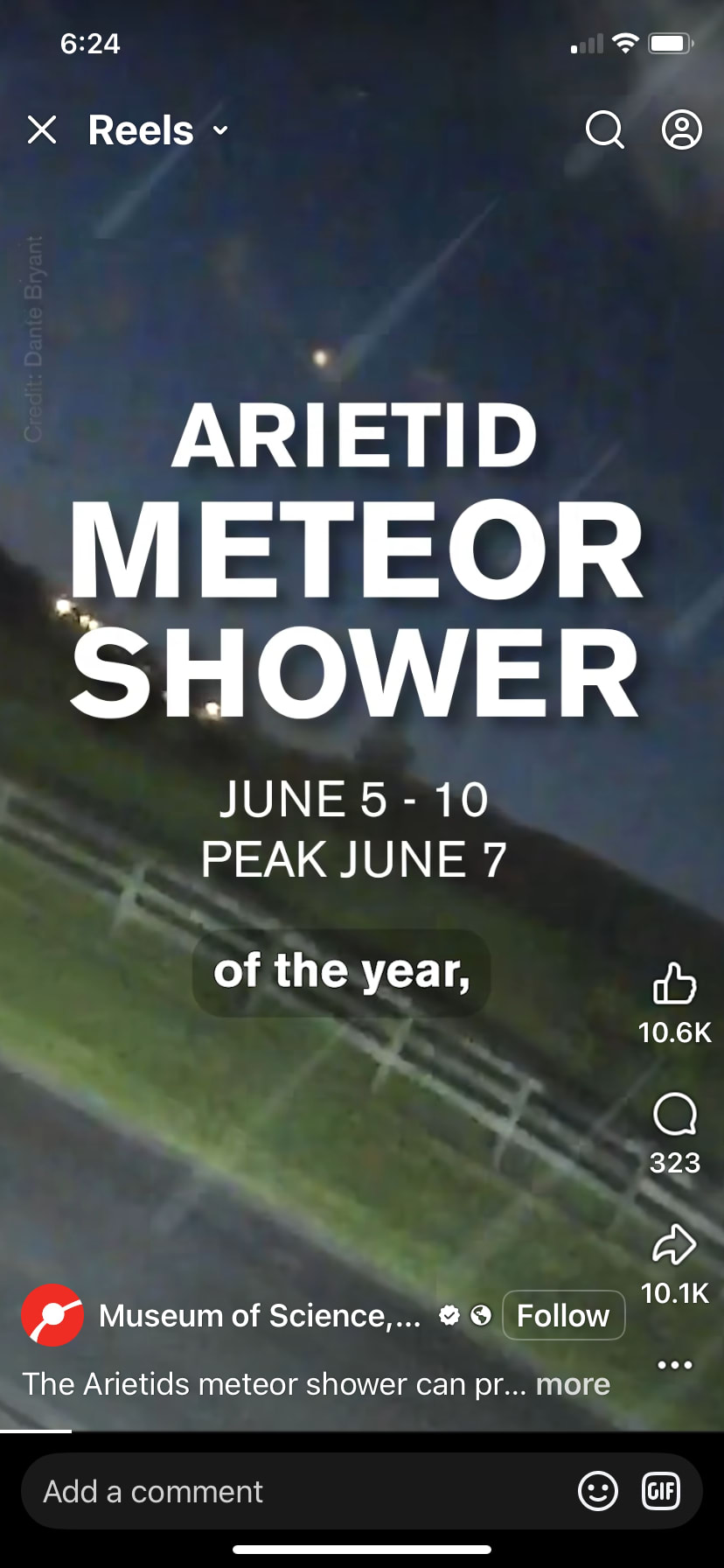Open the GIF picker in comment box
Screen dimensions: 724x1568
click(661, 1491)
